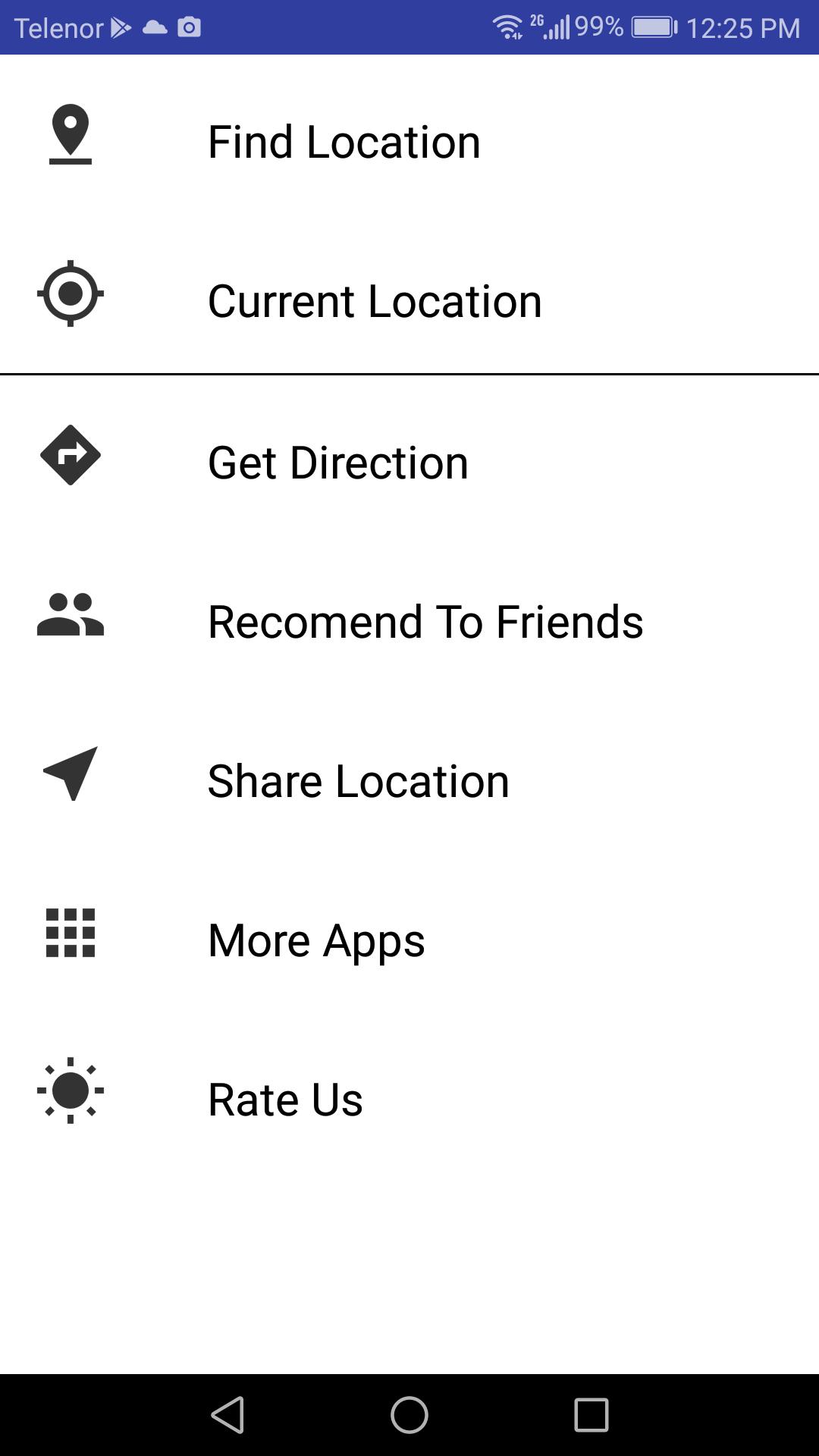This screenshot has height=1456, width=819.
Task: Tap Recomend To Friends
Action: pos(409,622)
